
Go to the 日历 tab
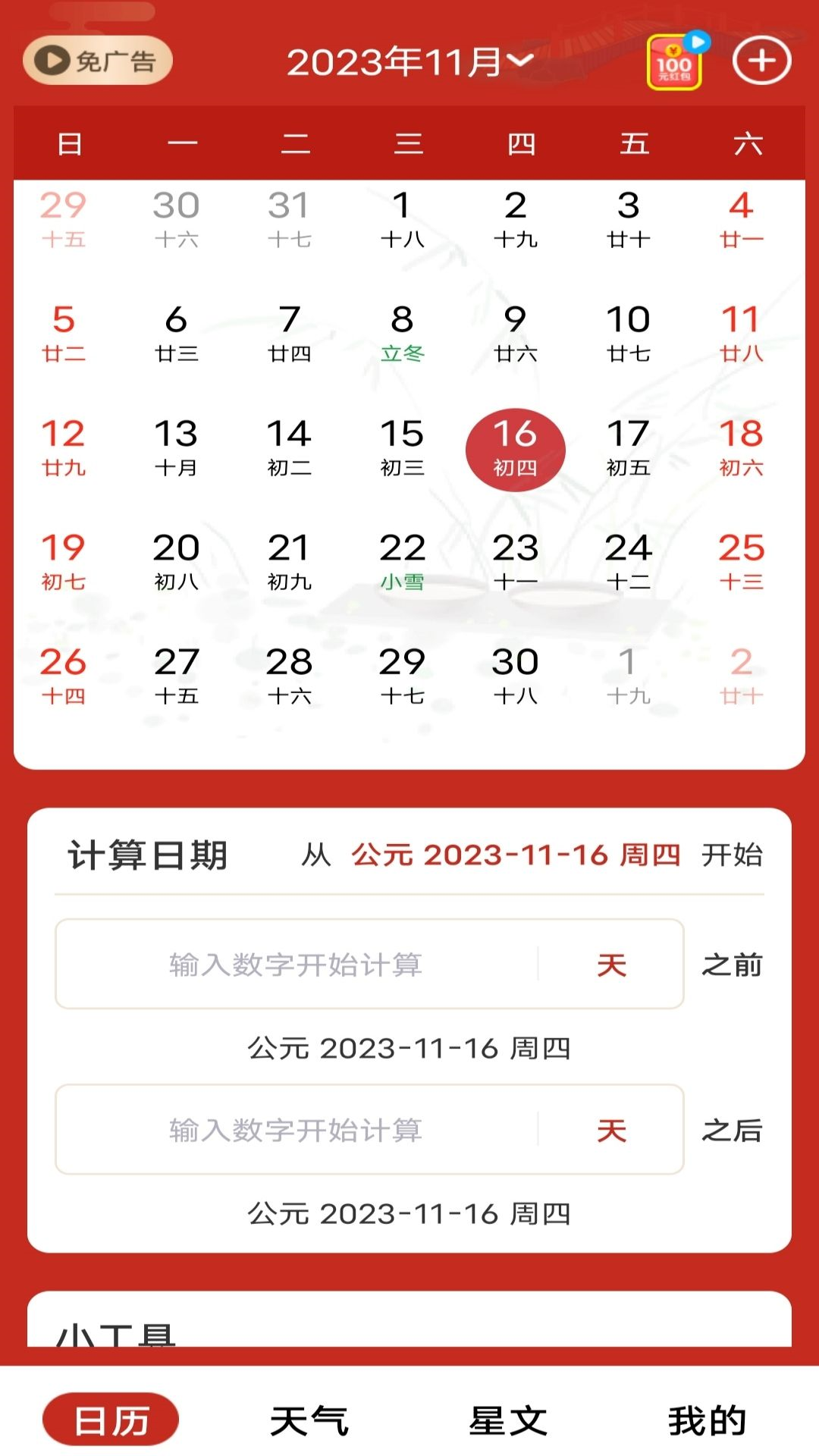(111, 1420)
